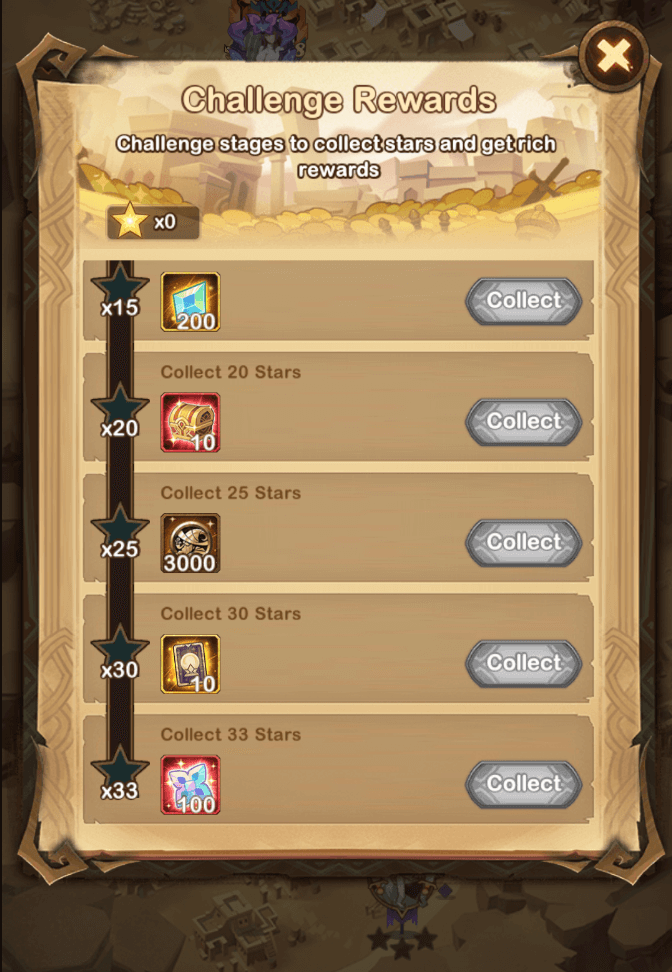This screenshot has height=972, width=672.
Task: View the 100 flower reward item
Action: (x=190, y=785)
